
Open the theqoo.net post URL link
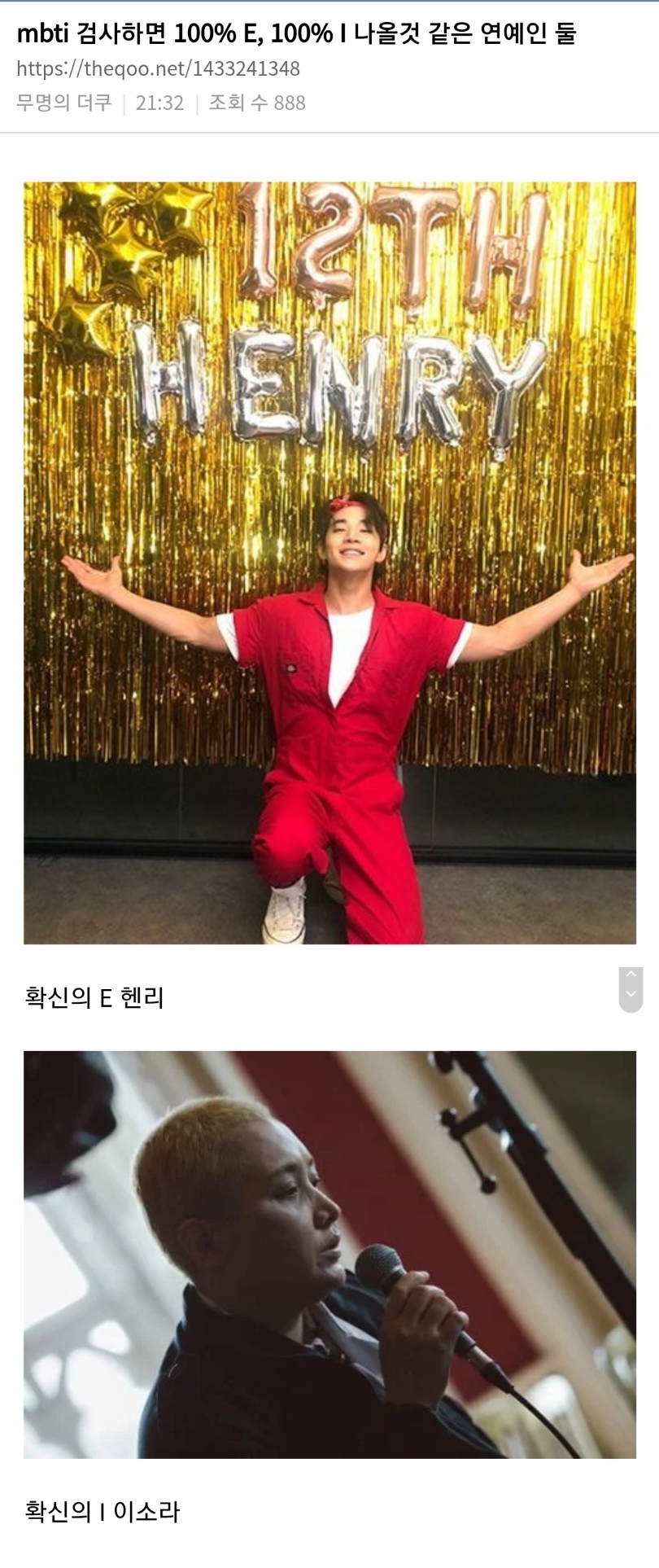[159, 69]
